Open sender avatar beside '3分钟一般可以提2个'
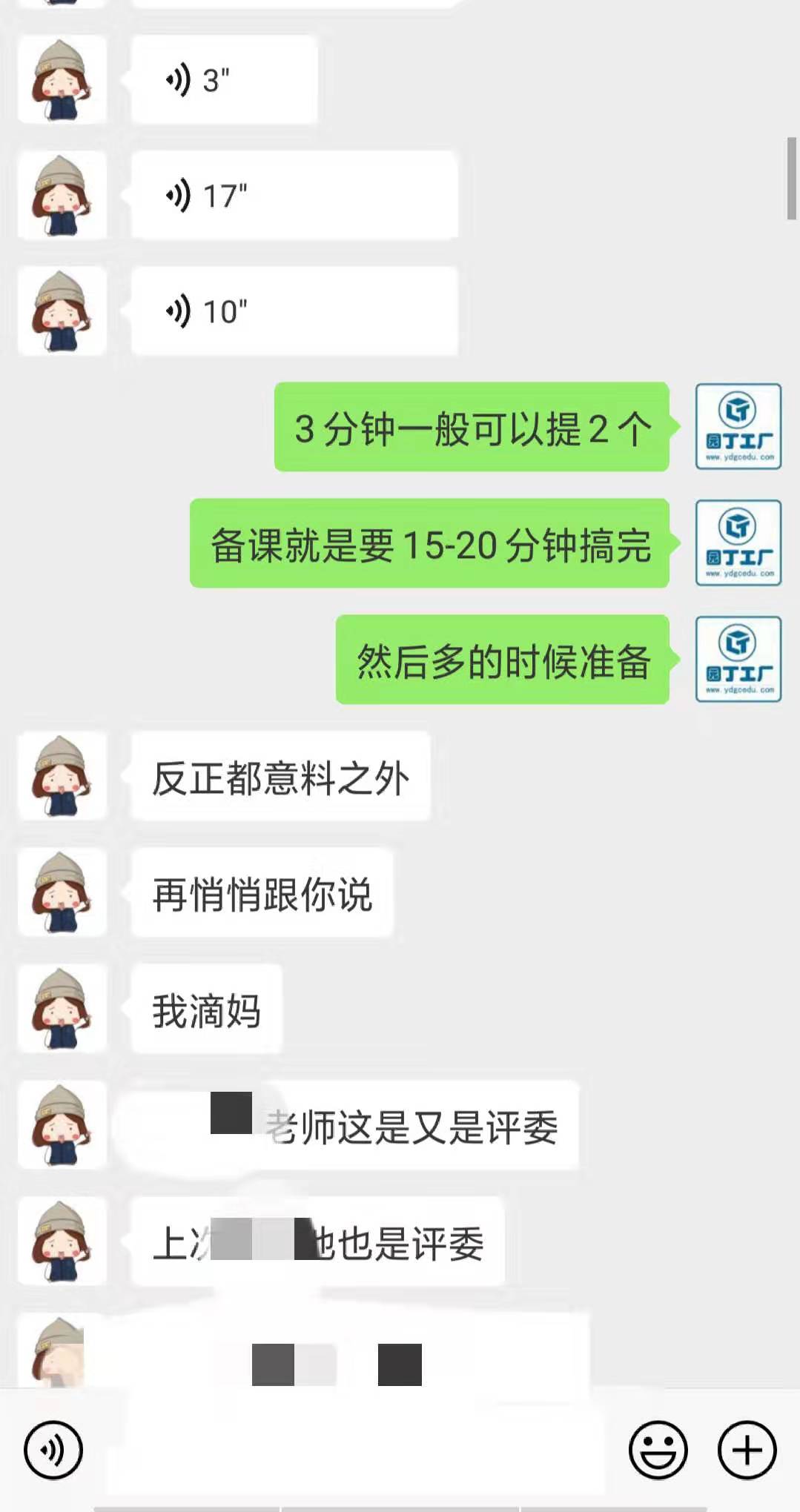Screen dimensions: 800x1512 [738, 427]
